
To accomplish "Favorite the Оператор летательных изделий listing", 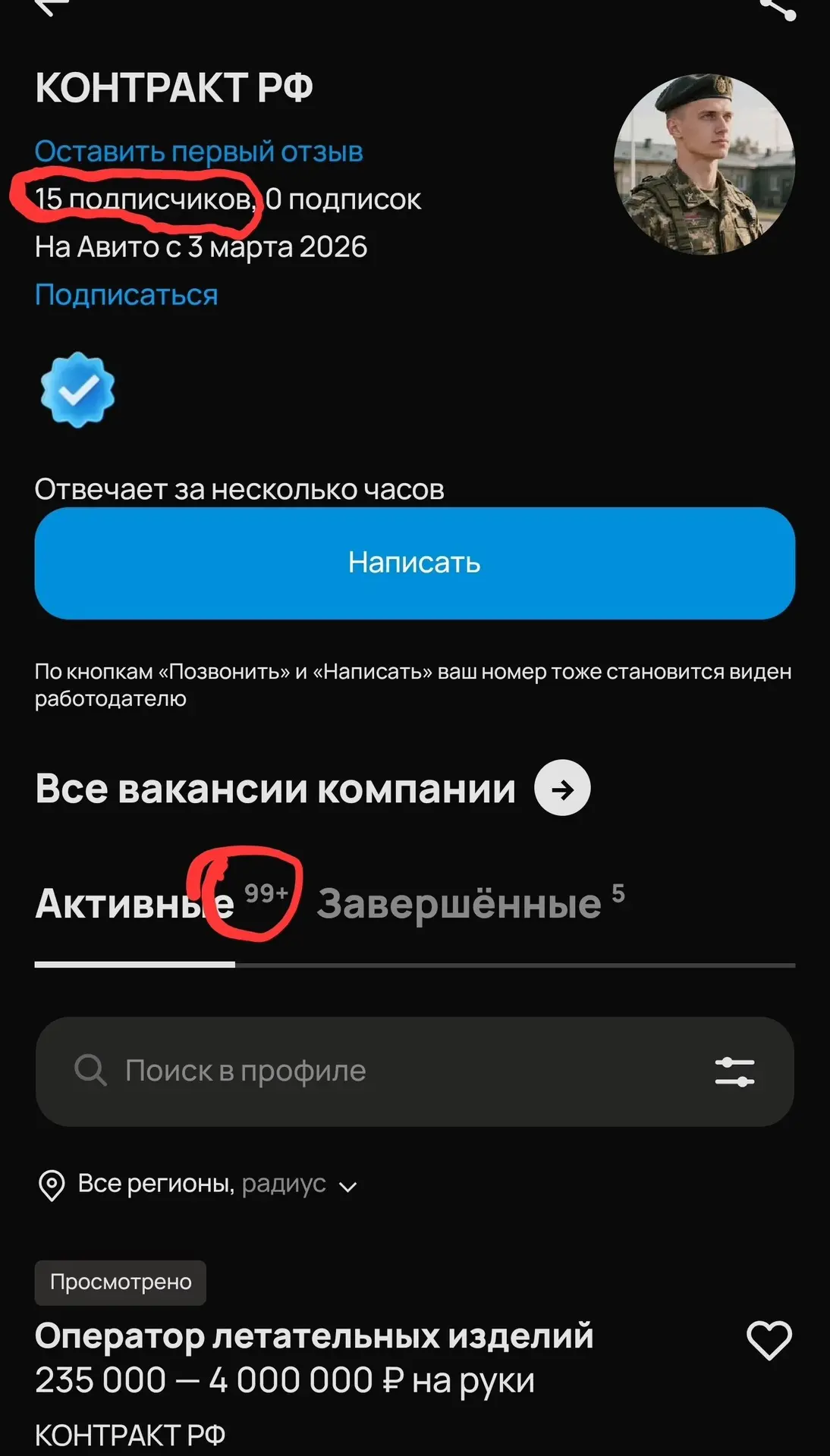I will click(769, 1340).
